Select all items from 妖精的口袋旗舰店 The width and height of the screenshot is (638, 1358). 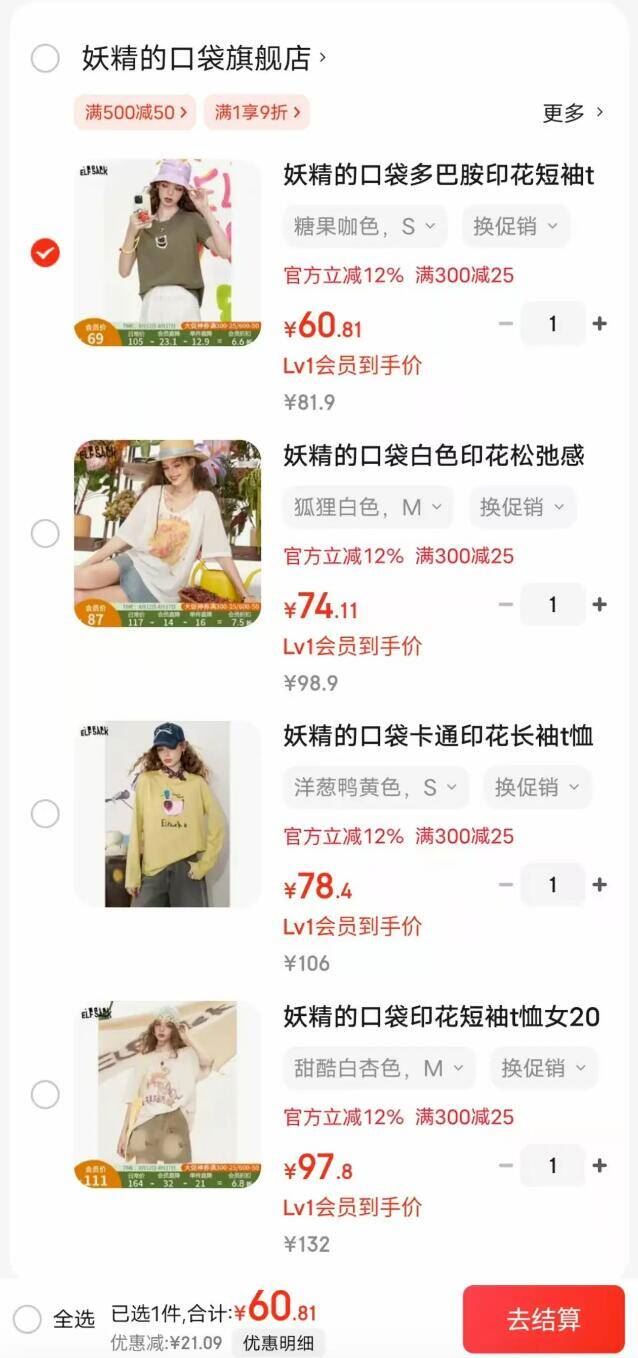pyautogui.click(x=45, y=58)
